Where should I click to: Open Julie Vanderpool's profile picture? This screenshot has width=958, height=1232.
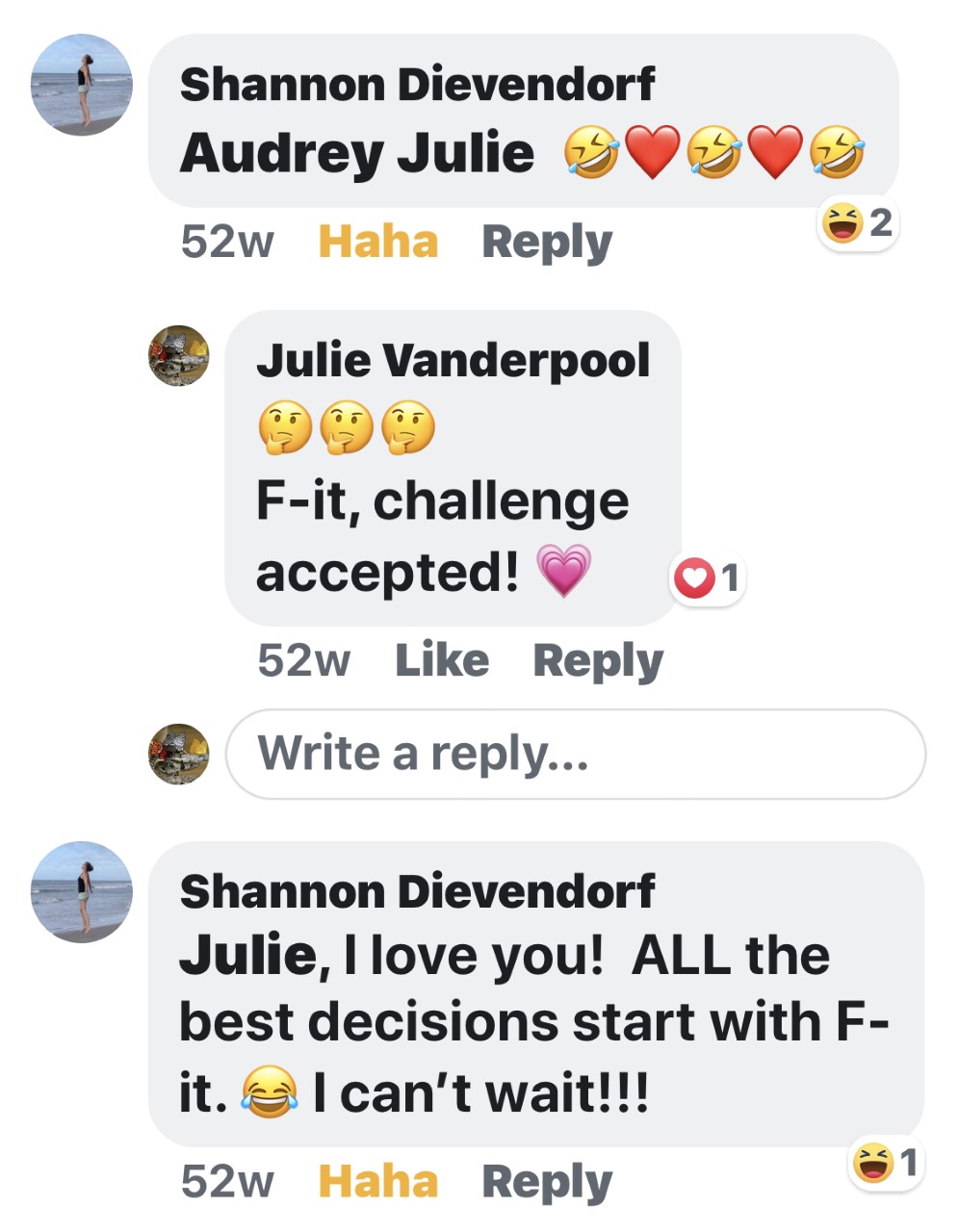click(179, 356)
